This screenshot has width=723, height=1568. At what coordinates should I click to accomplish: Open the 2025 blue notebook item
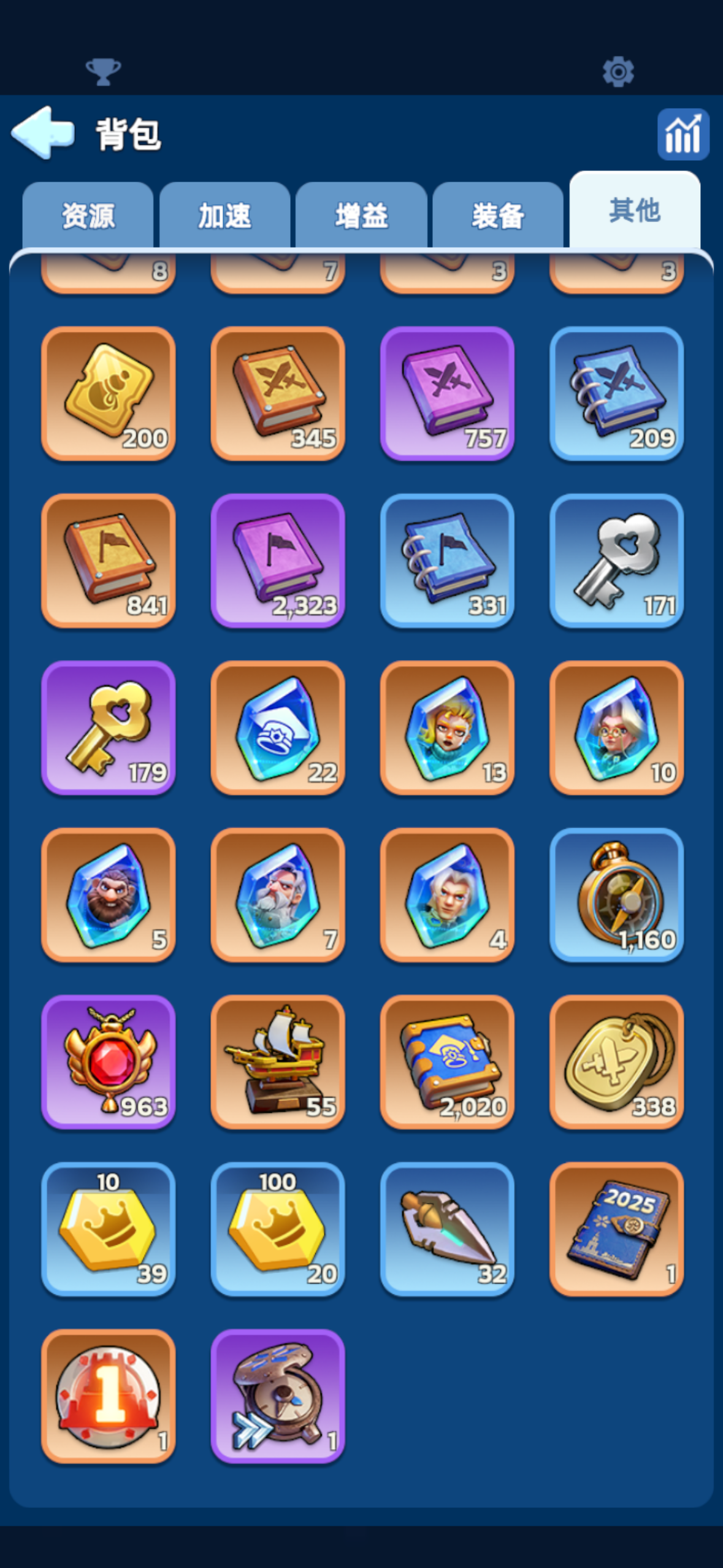616,1229
